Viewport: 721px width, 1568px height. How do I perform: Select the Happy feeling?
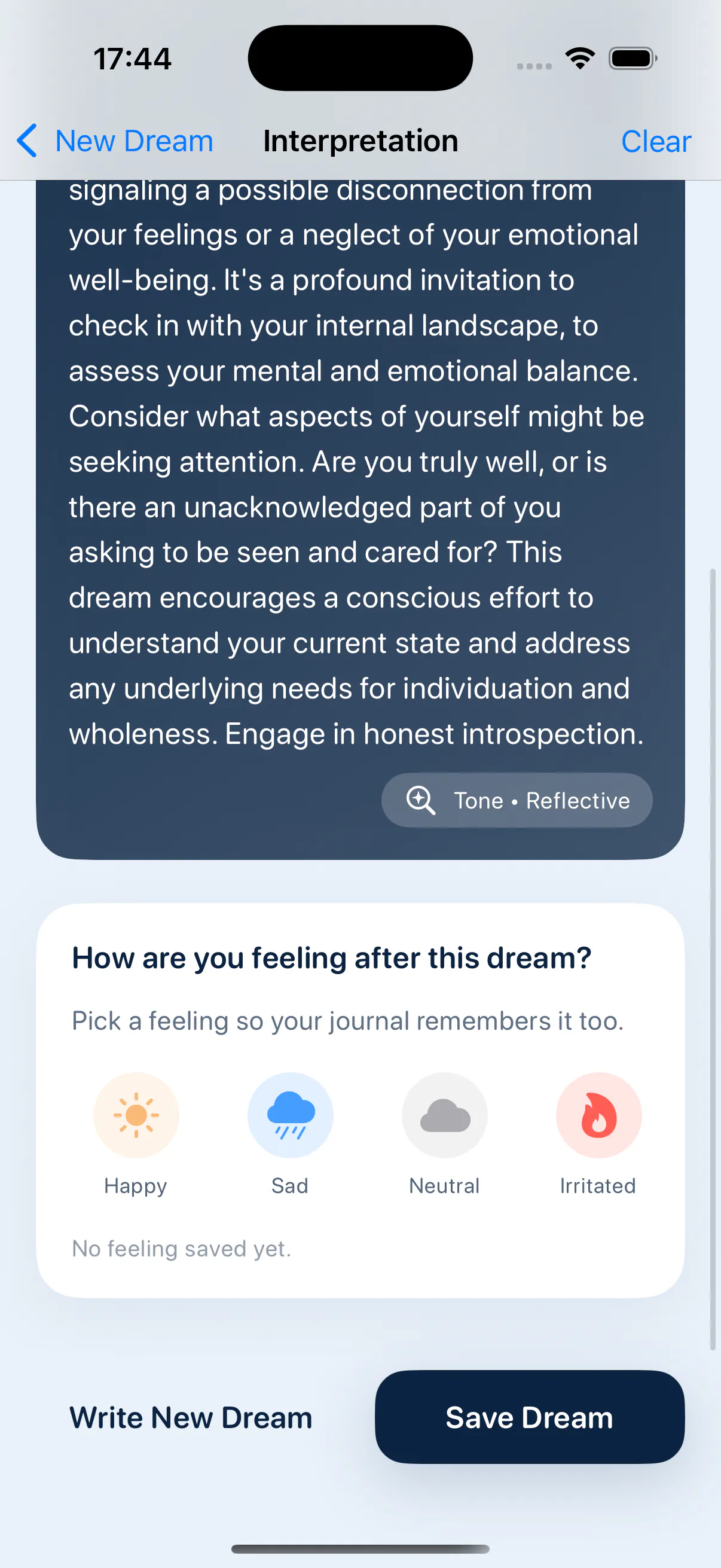click(x=136, y=1133)
